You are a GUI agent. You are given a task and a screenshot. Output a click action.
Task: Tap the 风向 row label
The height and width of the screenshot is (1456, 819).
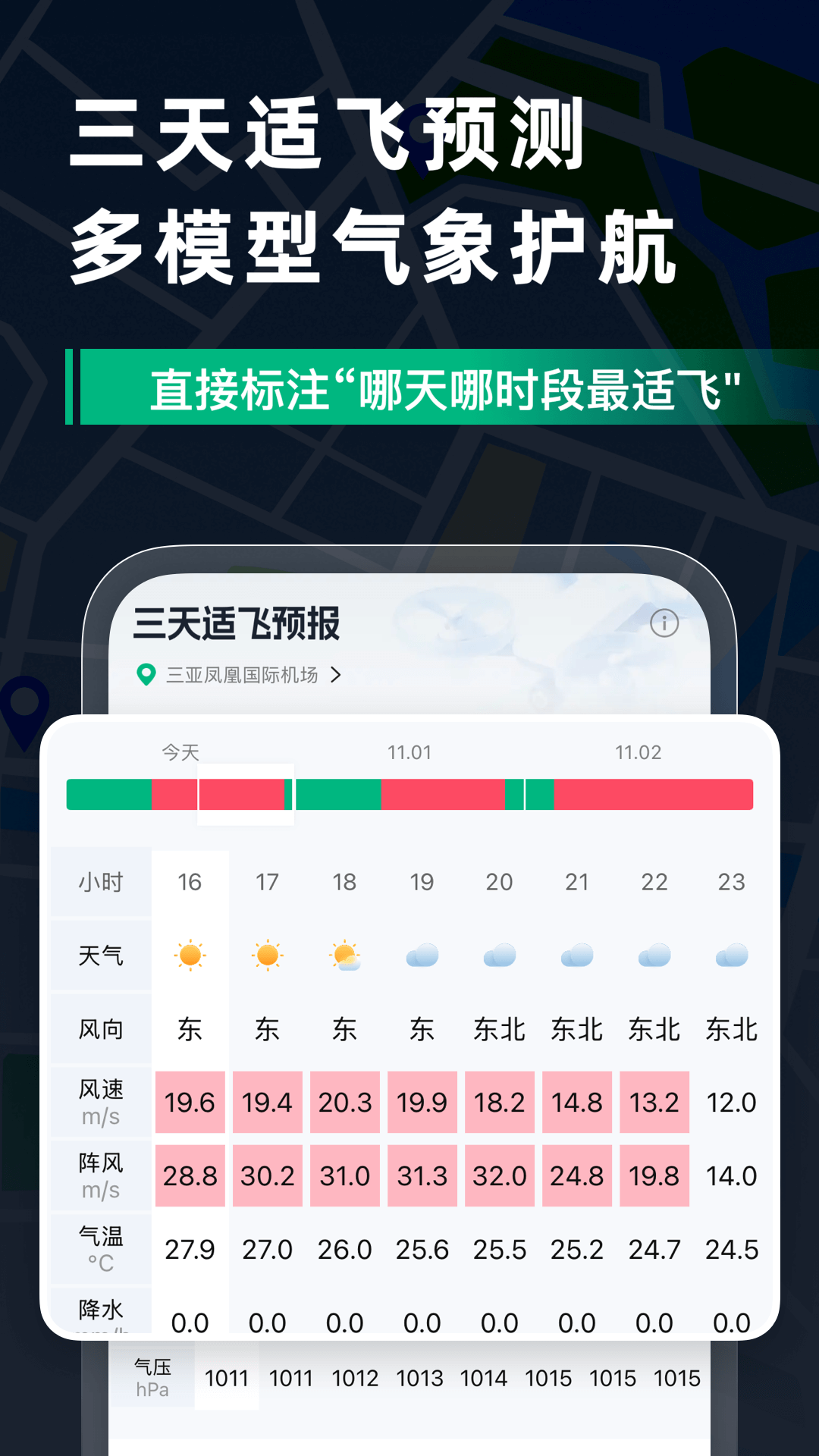pyautogui.click(x=99, y=1029)
